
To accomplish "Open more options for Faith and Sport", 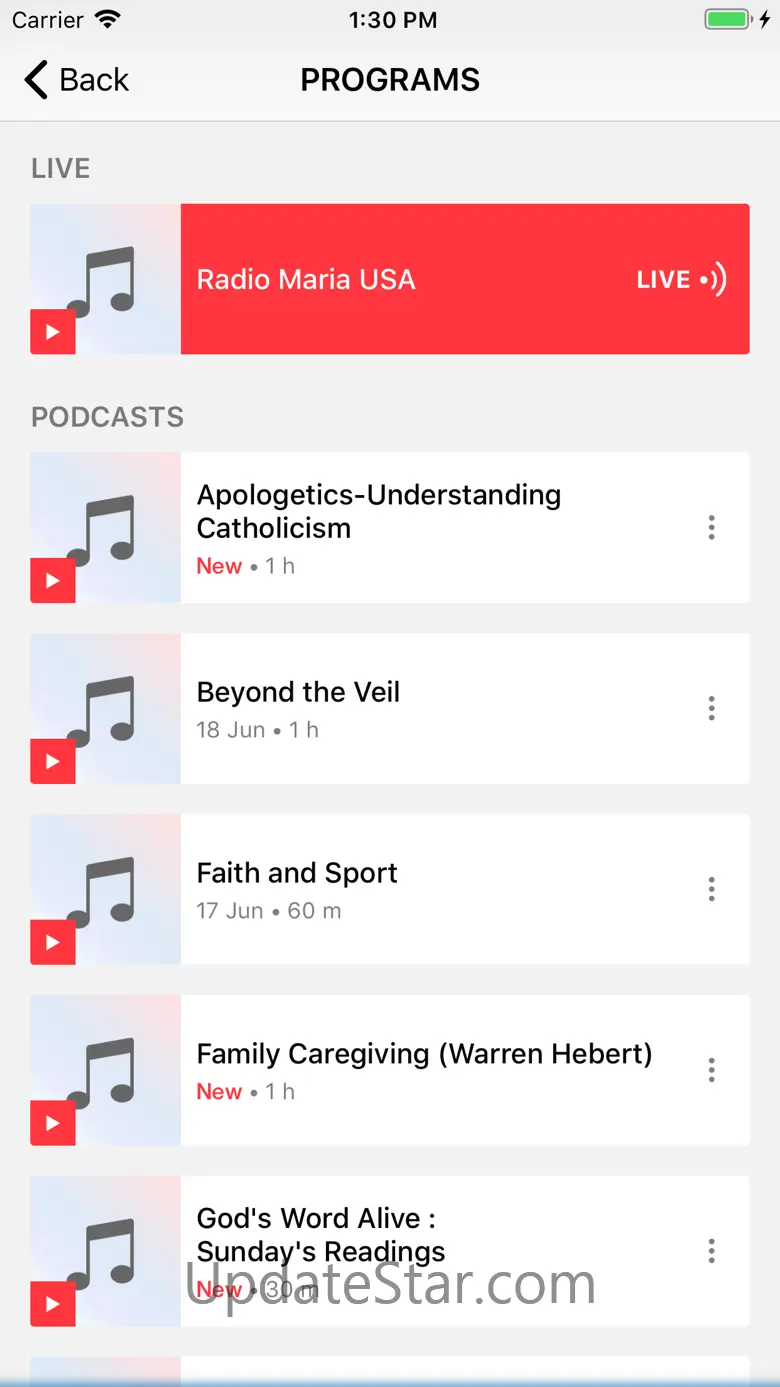I will pos(712,889).
